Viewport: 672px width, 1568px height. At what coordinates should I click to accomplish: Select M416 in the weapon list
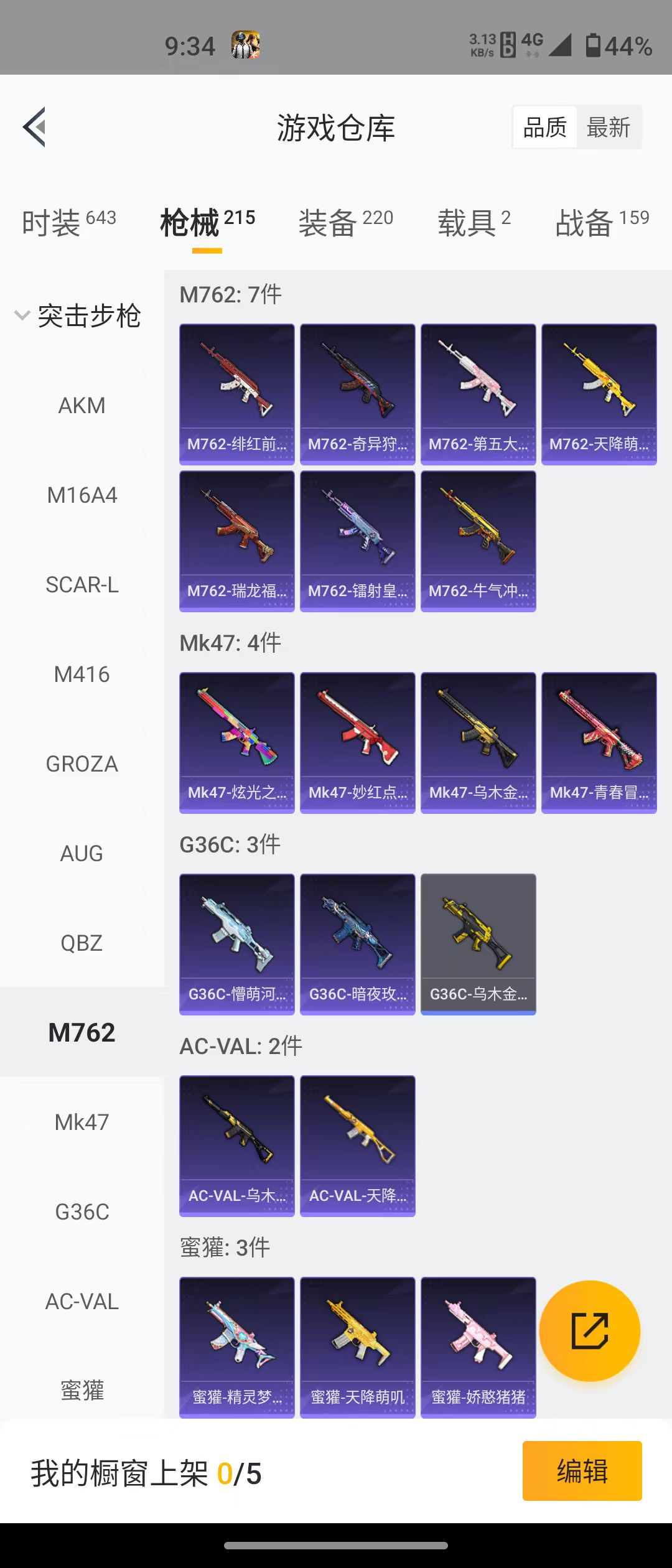pyautogui.click(x=82, y=674)
